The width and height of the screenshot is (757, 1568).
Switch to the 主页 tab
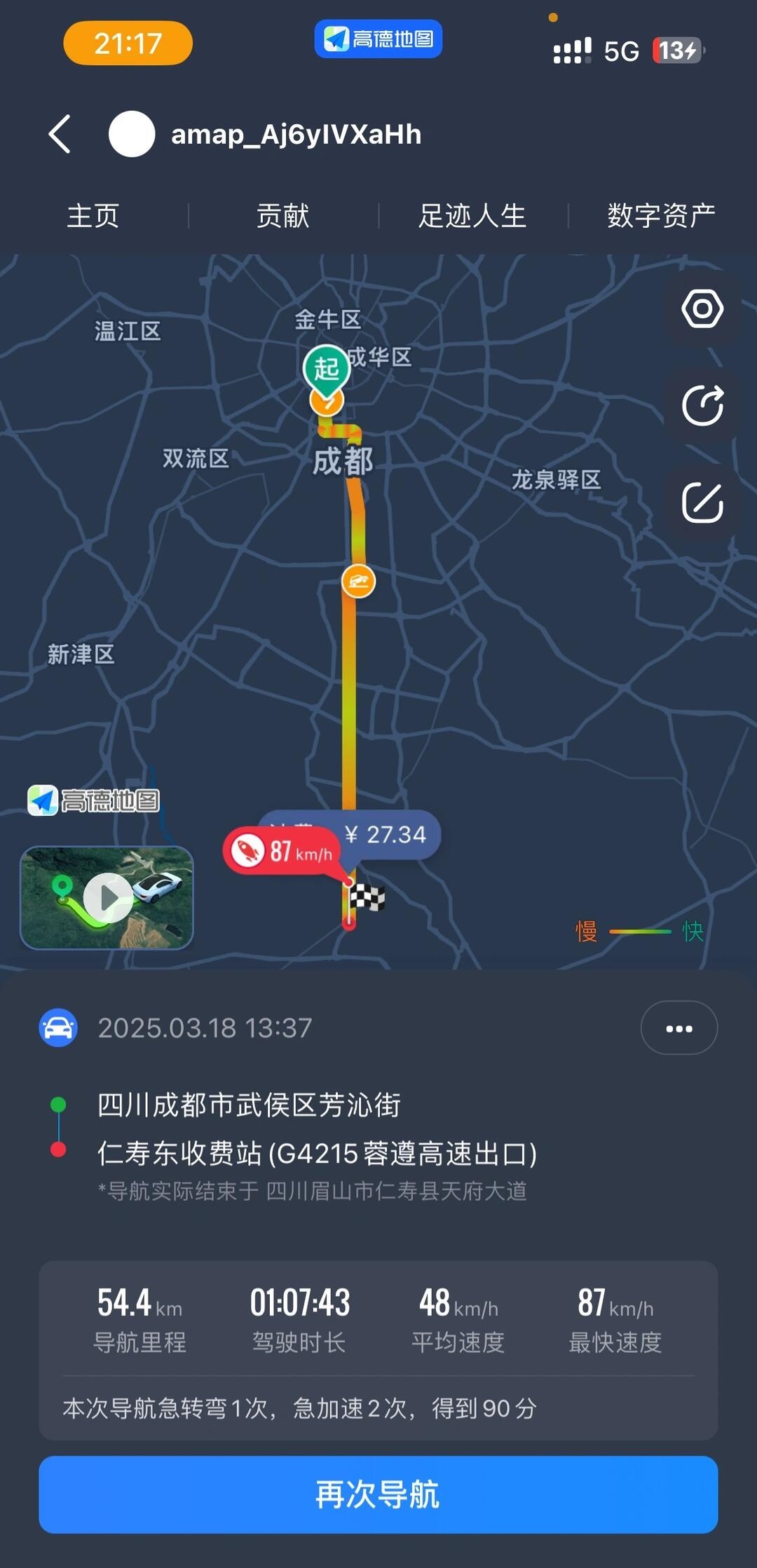pos(93,216)
